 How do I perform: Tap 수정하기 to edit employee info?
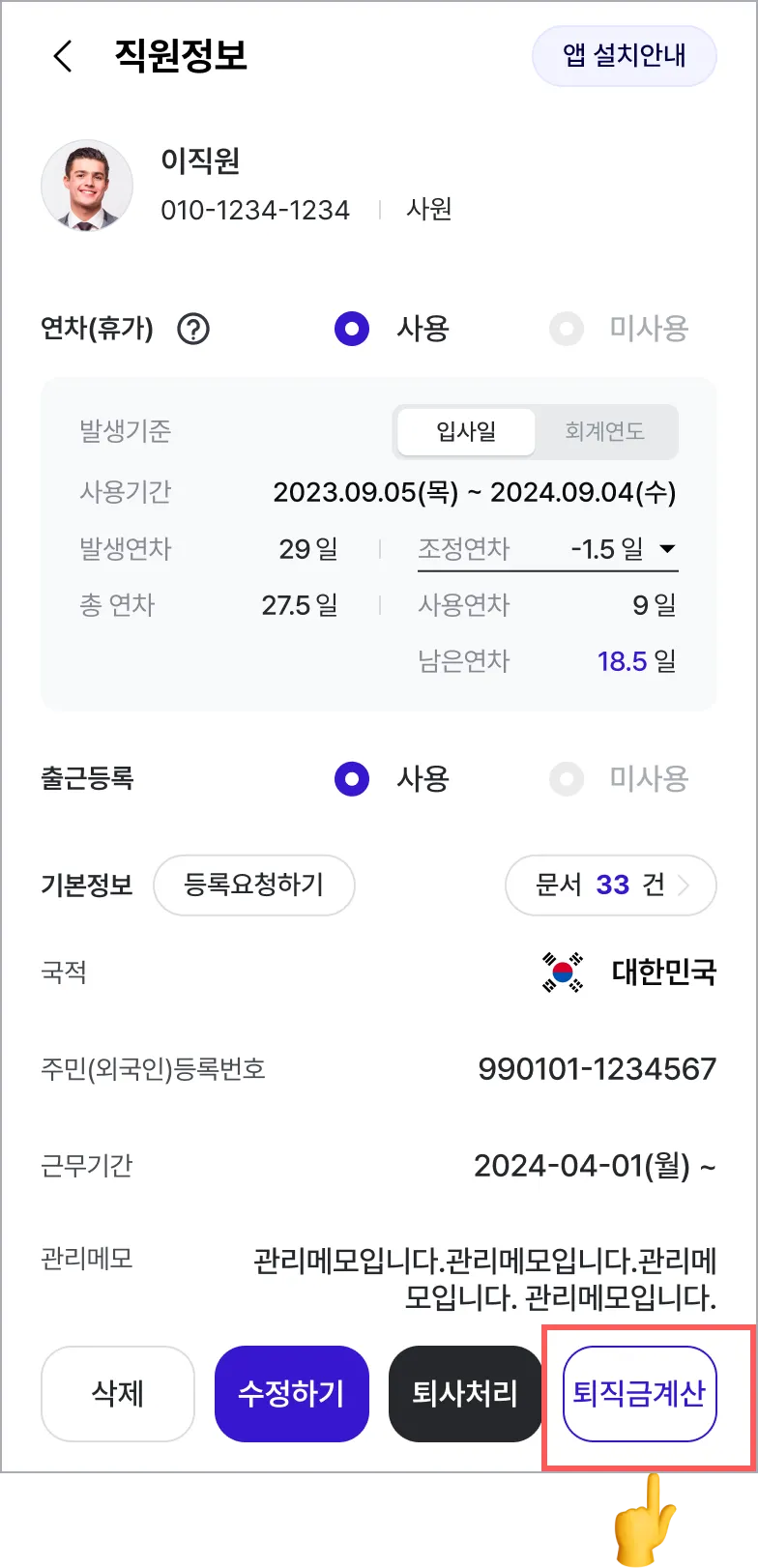pyautogui.click(x=292, y=1393)
